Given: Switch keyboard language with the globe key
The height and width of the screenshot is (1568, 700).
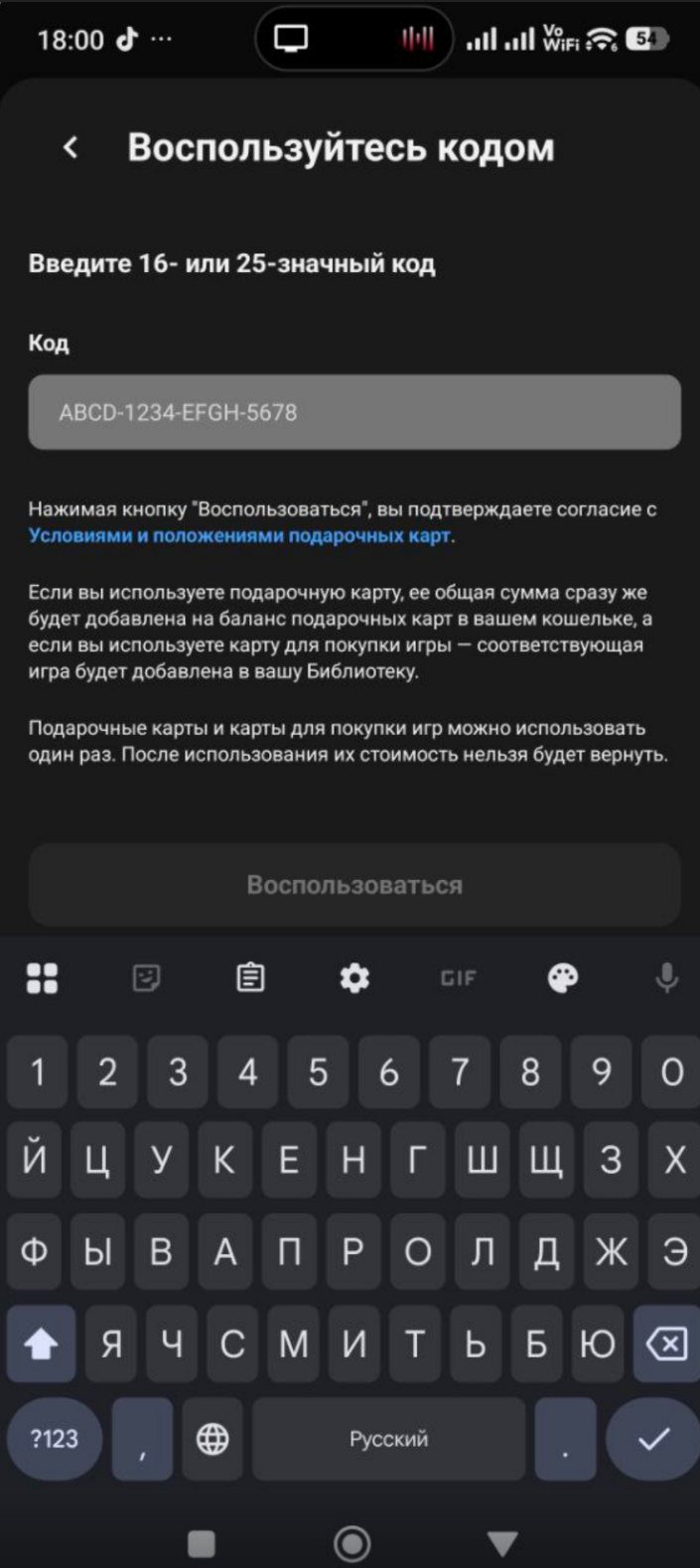Looking at the screenshot, I should 212,1439.
